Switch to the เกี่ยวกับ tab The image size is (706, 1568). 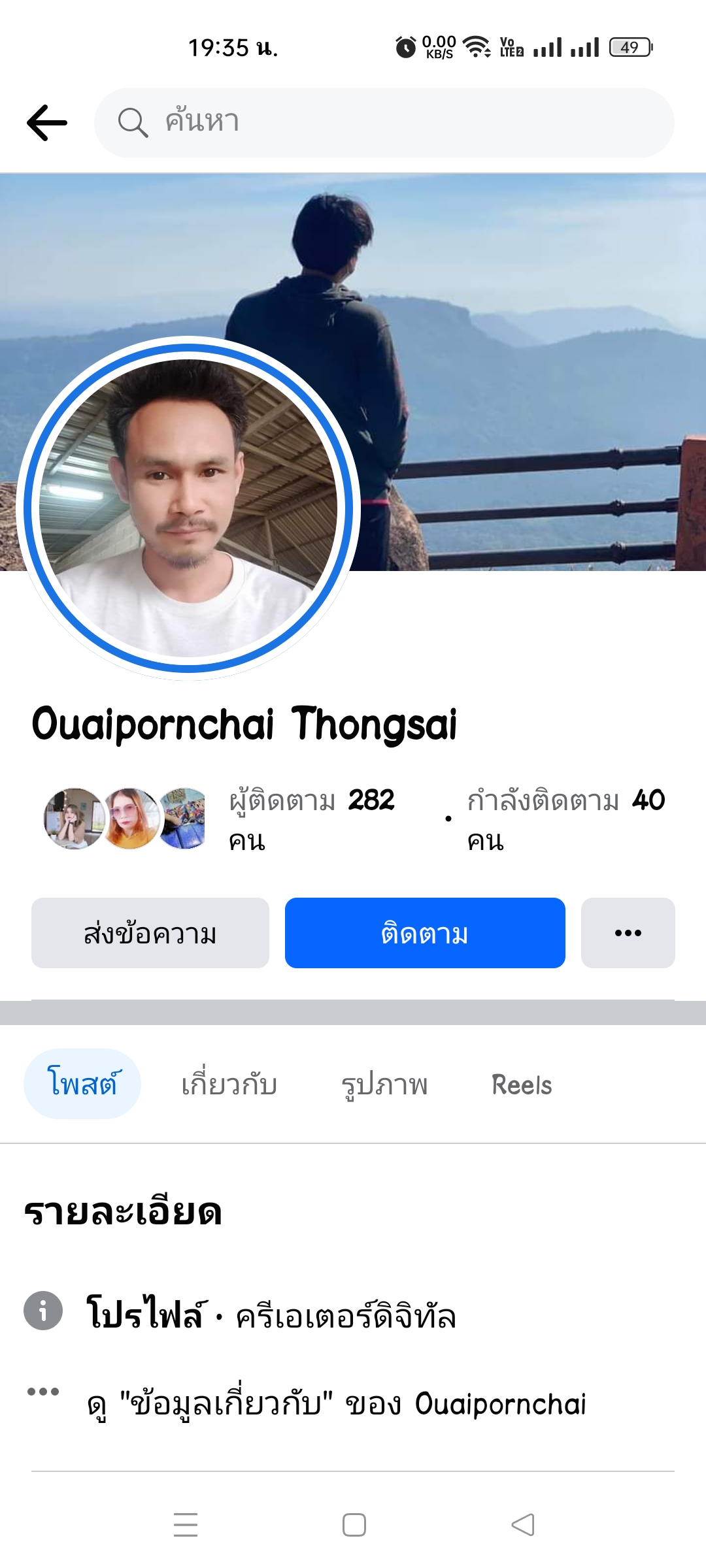point(229,1085)
